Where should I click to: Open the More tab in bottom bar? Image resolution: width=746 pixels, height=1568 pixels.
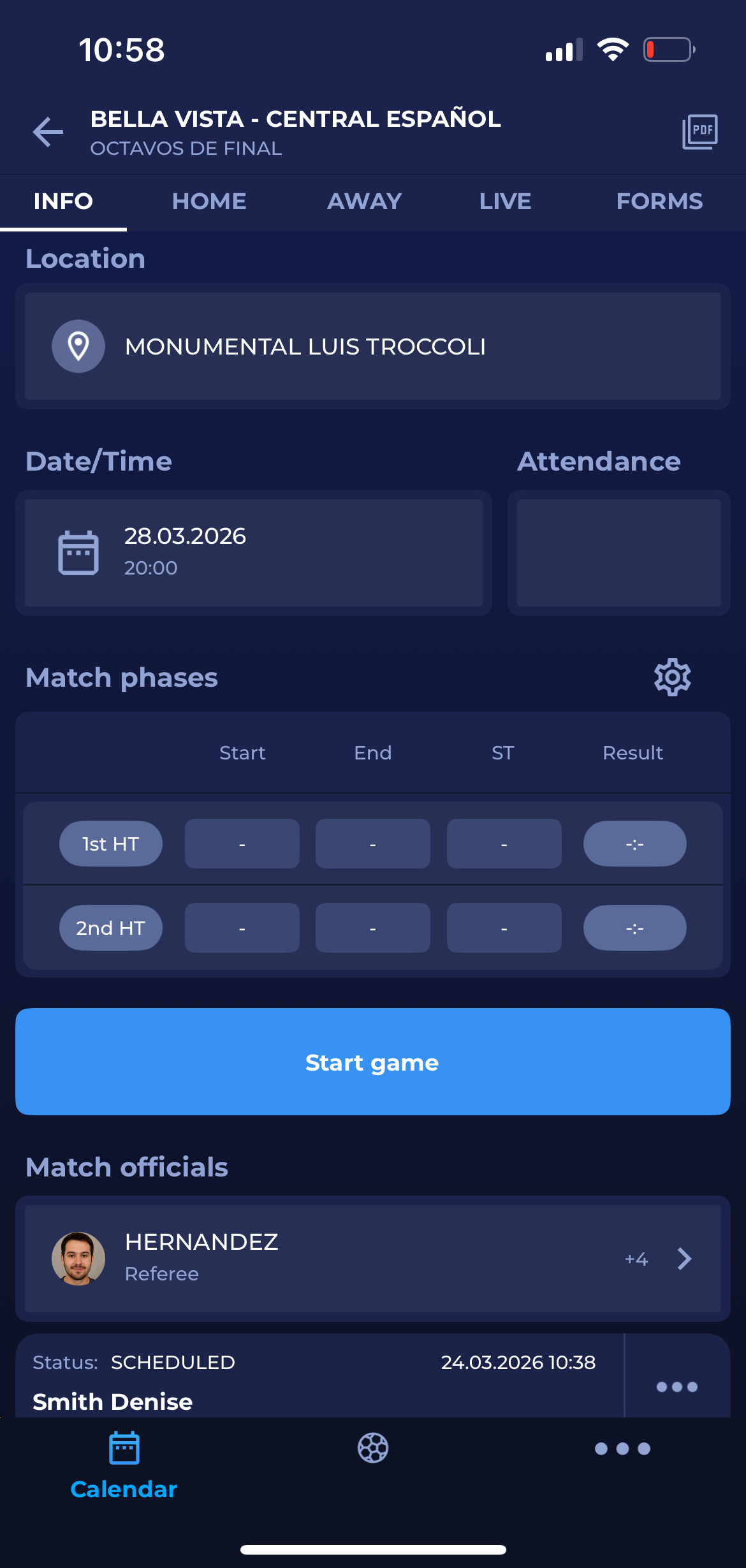pyautogui.click(x=622, y=1449)
